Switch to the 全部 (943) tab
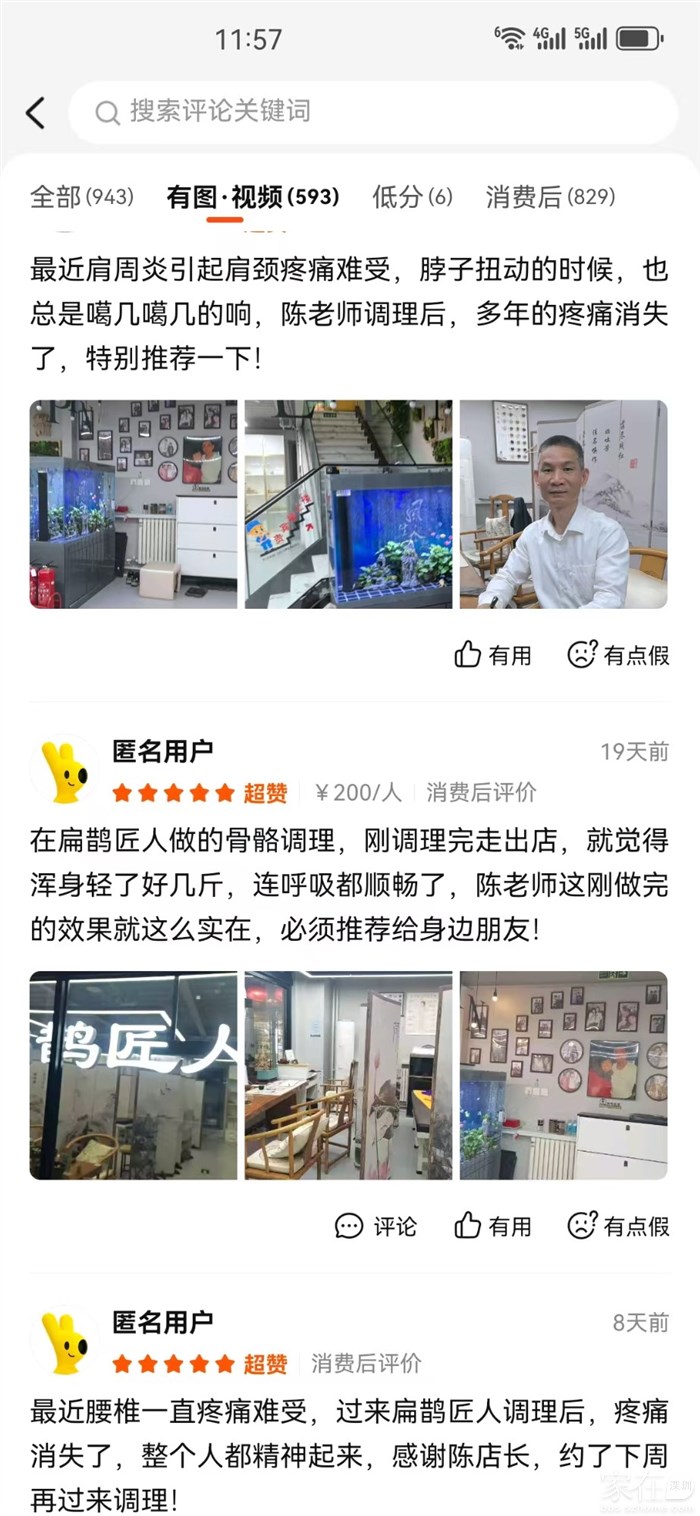Screen dimensions: 700x1516 pos(81,197)
